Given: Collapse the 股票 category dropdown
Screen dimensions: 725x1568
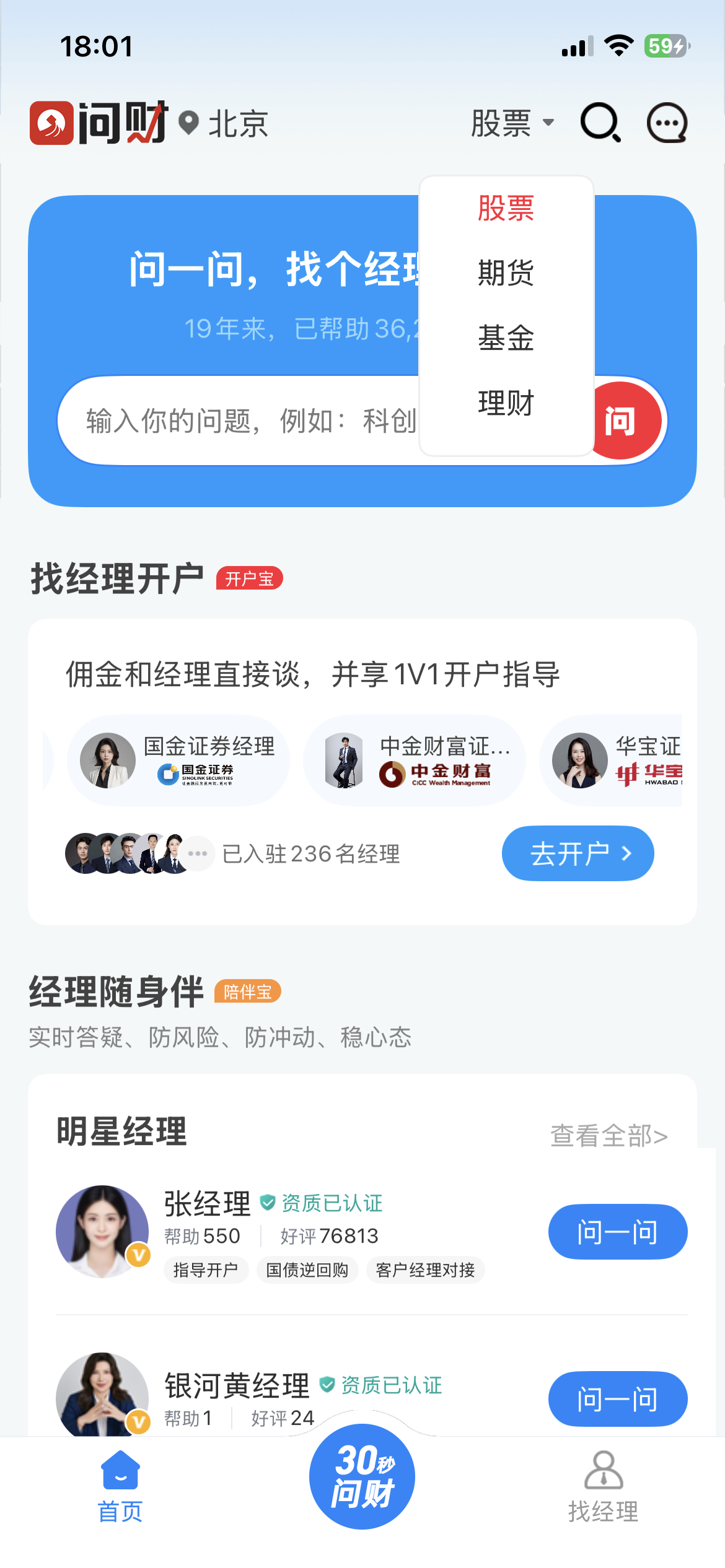Looking at the screenshot, I should (512, 123).
